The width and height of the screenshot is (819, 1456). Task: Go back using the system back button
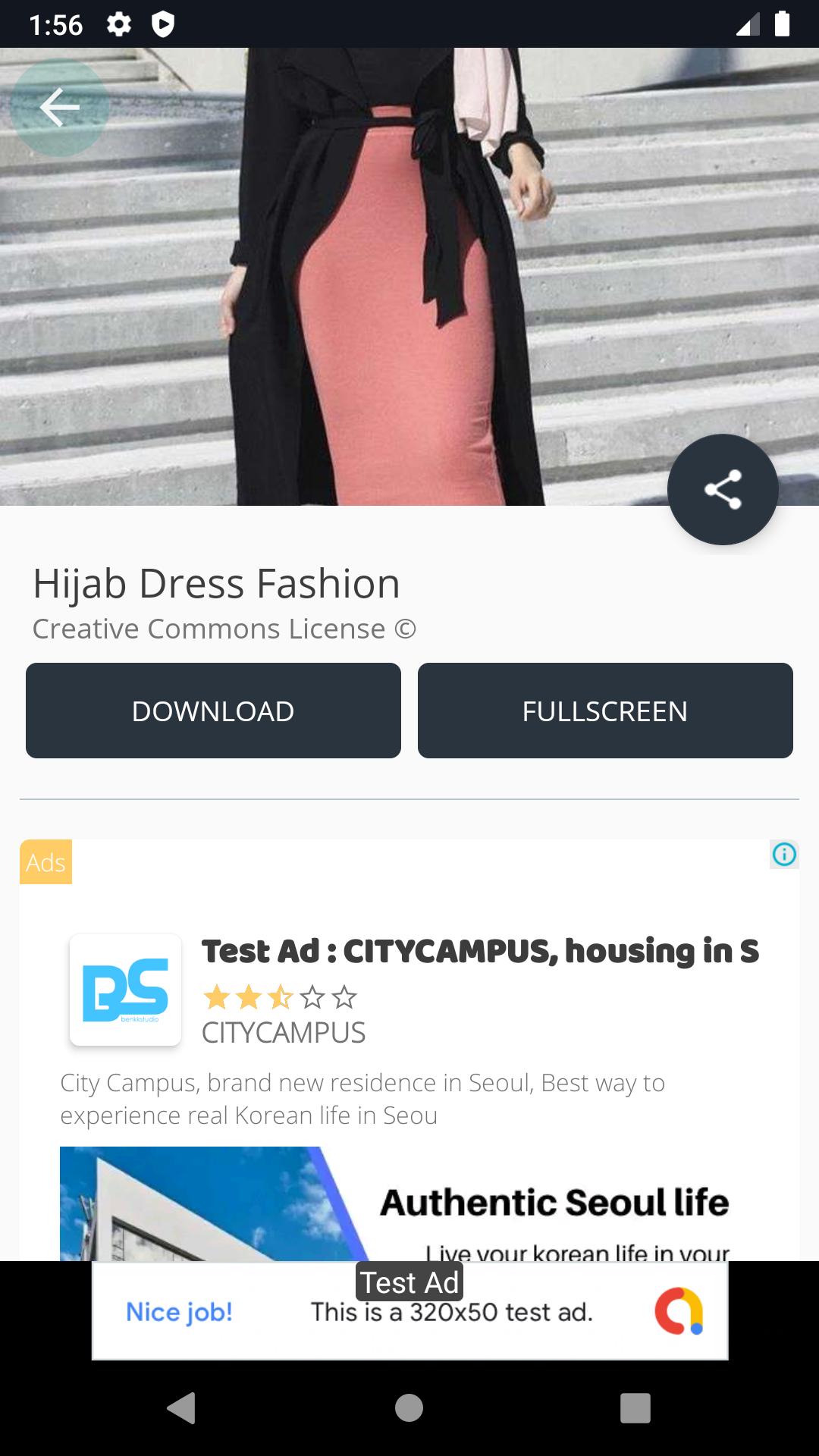pyautogui.click(x=181, y=1408)
